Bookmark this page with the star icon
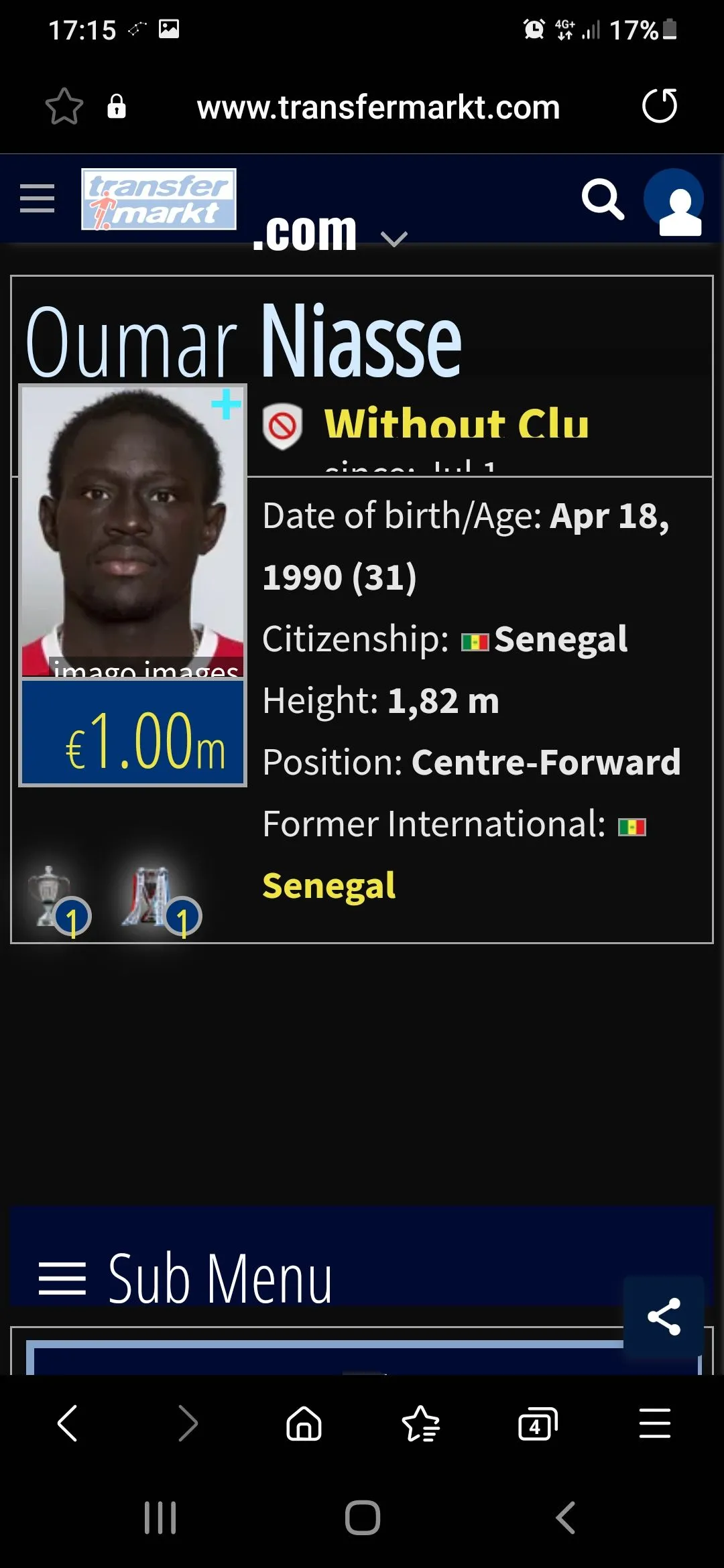The width and height of the screenshot is (724, 1568). 64,107
